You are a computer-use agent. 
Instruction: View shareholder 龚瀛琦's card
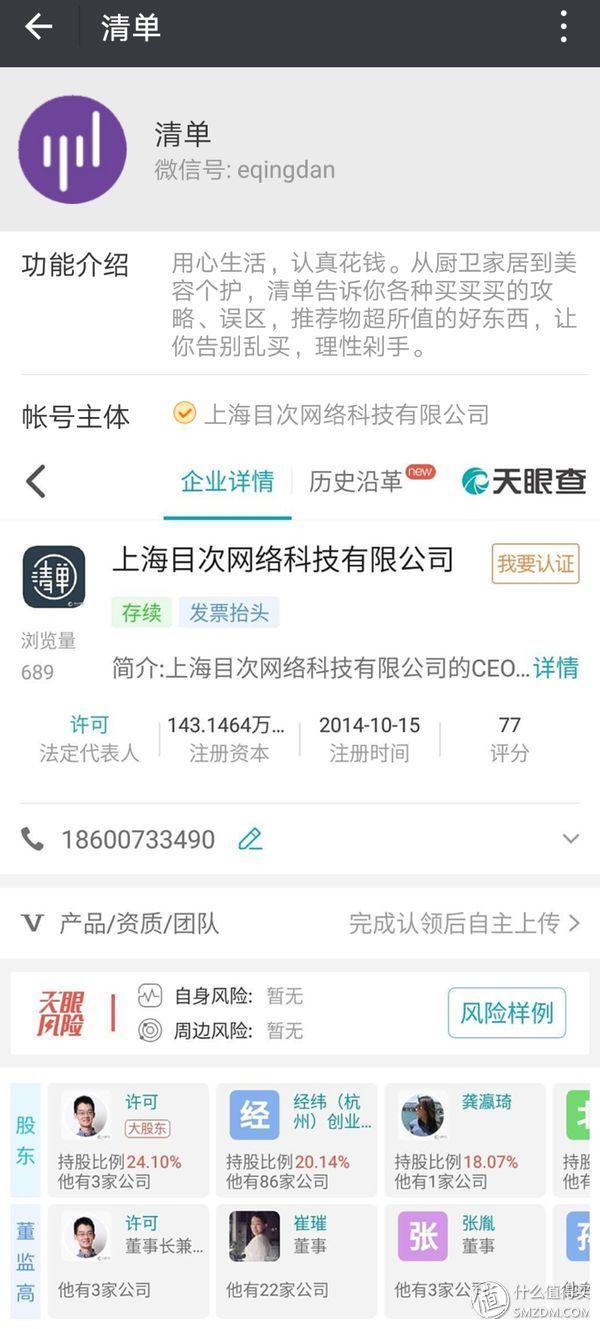(467, 1140)
